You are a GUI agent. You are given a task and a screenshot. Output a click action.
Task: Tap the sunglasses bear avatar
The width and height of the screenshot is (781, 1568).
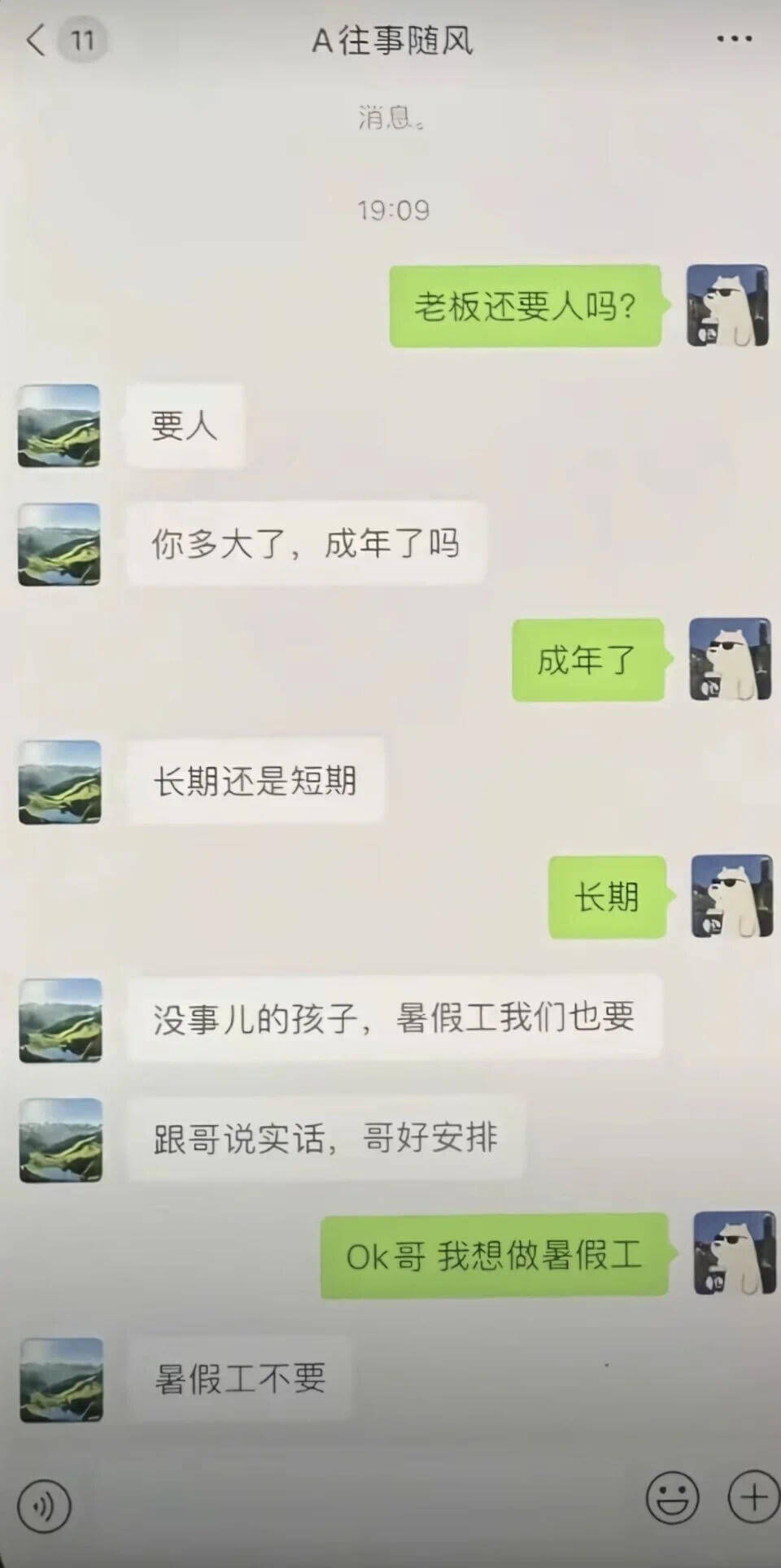(728, 307)
